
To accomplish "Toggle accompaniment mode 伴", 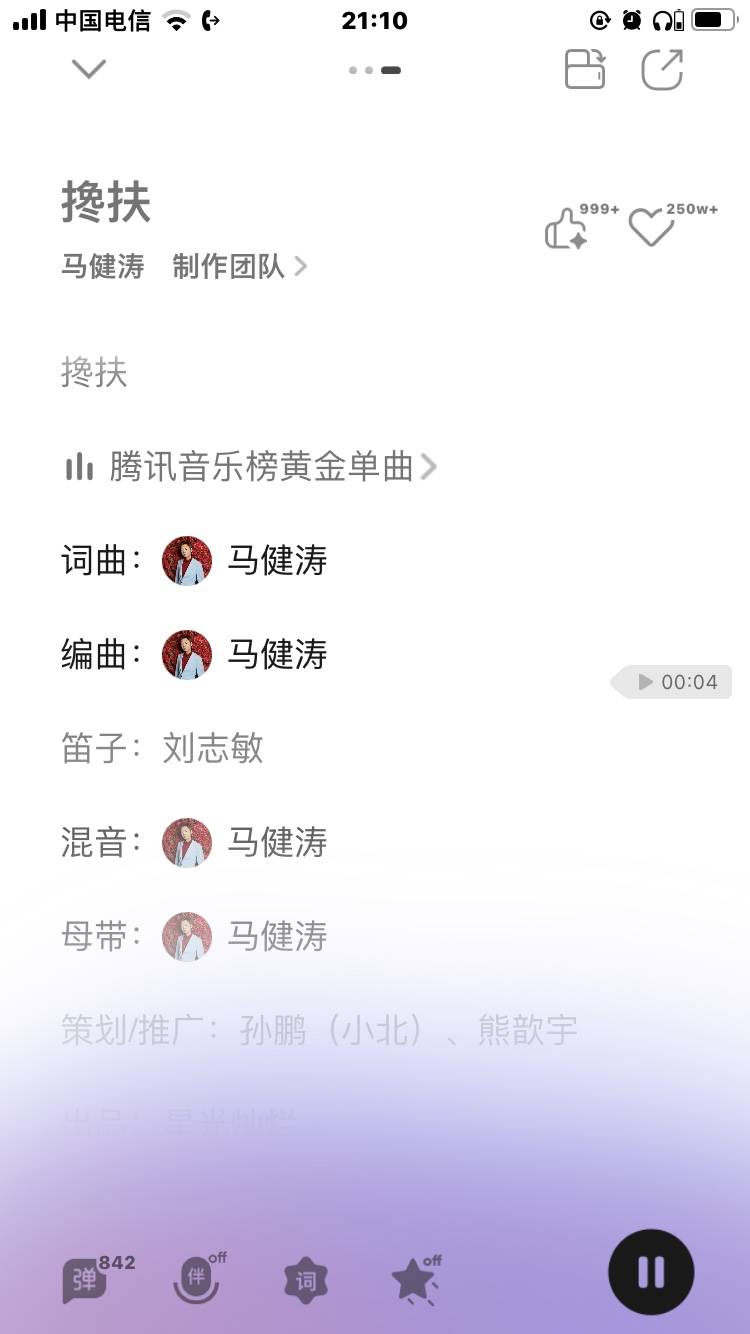I will tap(196, 1280).
